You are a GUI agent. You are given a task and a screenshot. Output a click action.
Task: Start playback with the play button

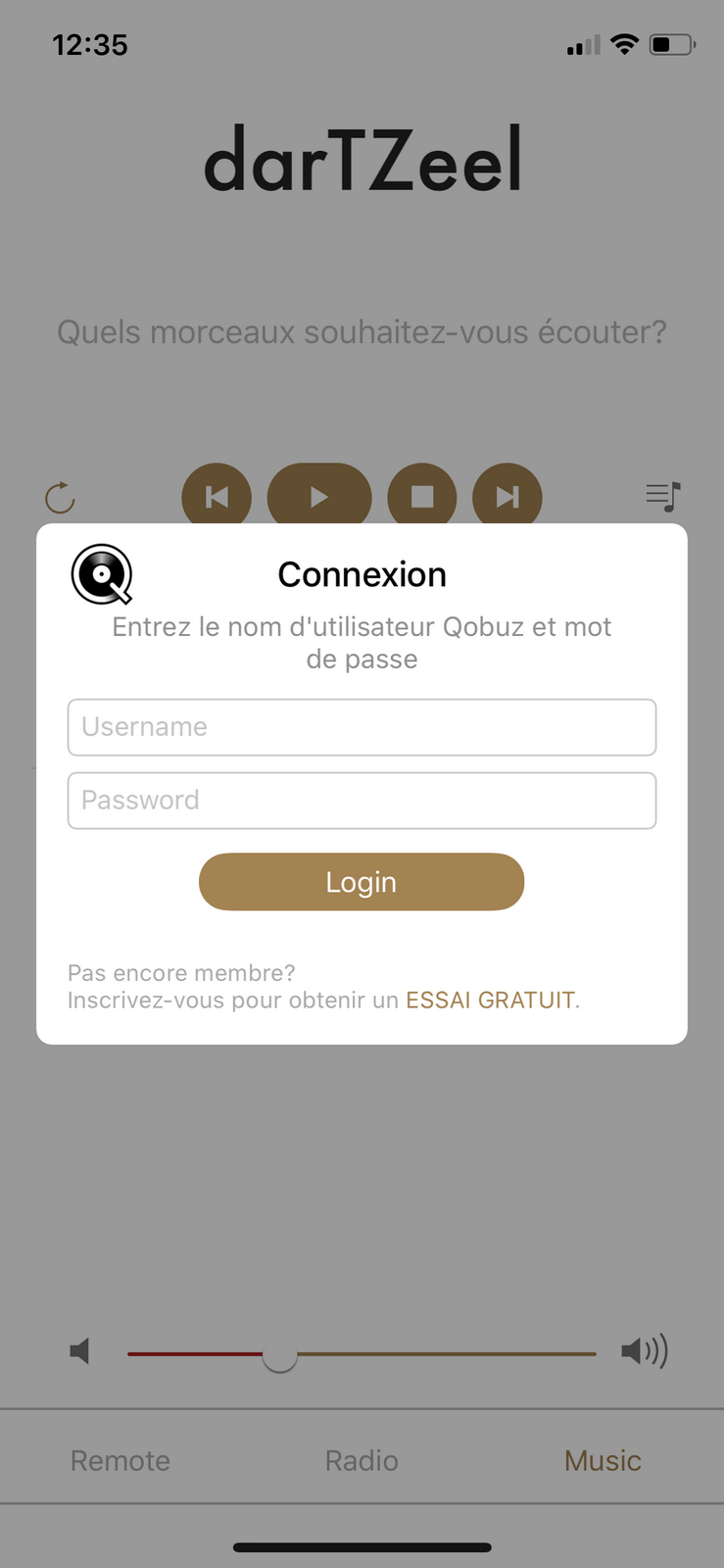click(x=319, y=496)
